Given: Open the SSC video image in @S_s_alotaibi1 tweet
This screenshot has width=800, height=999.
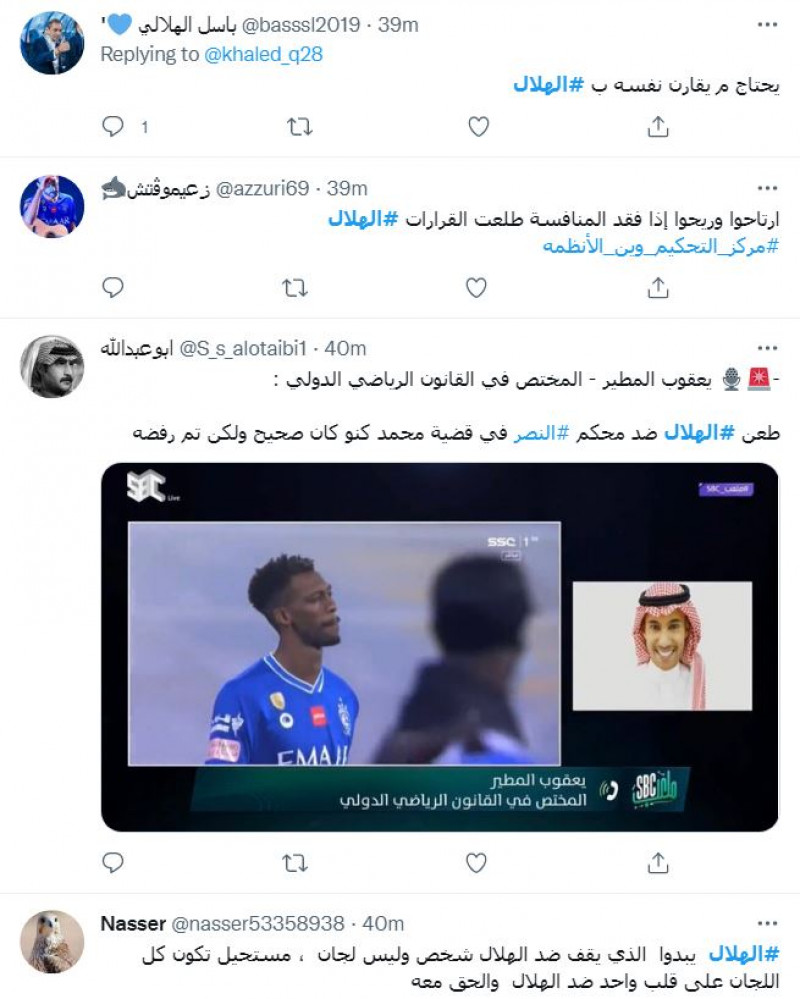Looking at the screenshot, I should coord(440,645).
